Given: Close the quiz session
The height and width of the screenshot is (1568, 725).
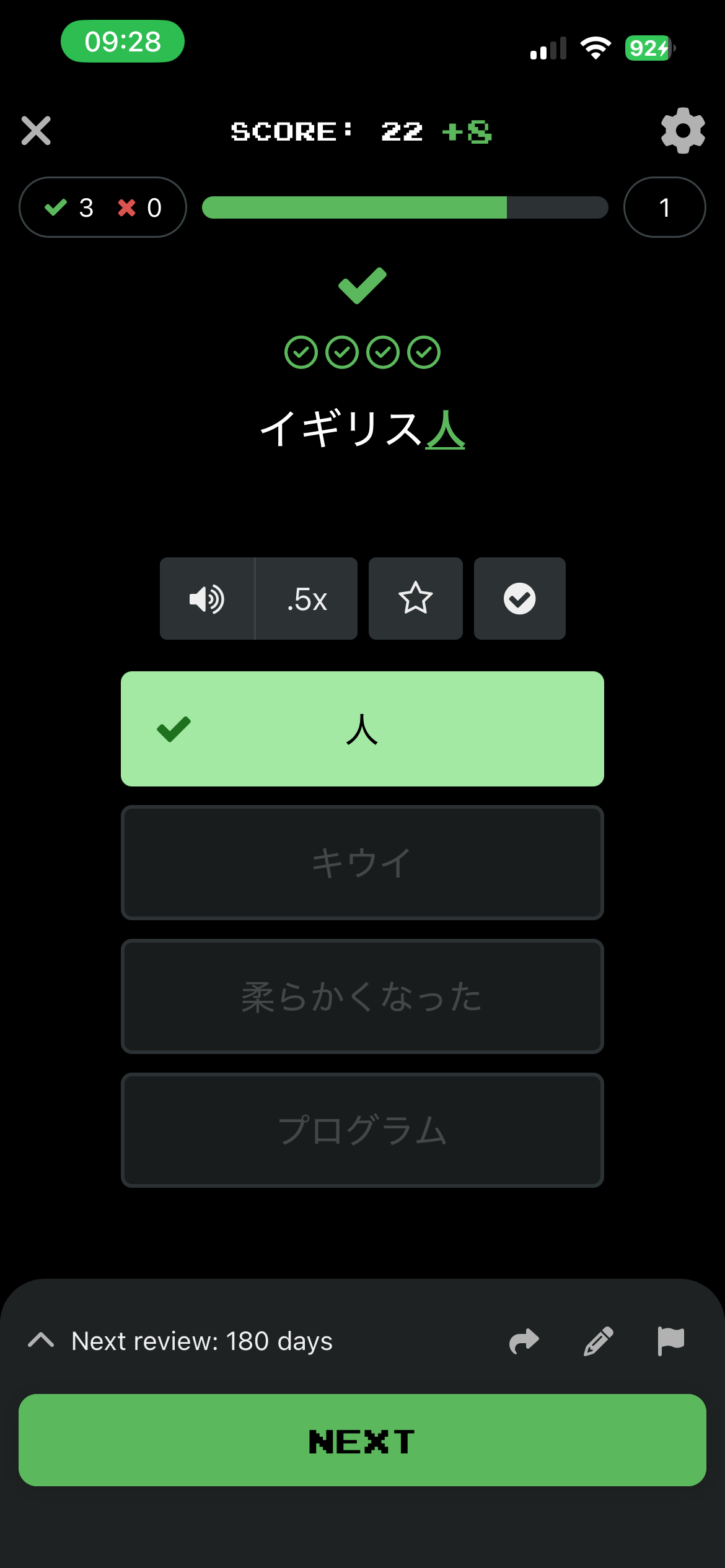Looking at the screenshot, I should coord(36,131).
